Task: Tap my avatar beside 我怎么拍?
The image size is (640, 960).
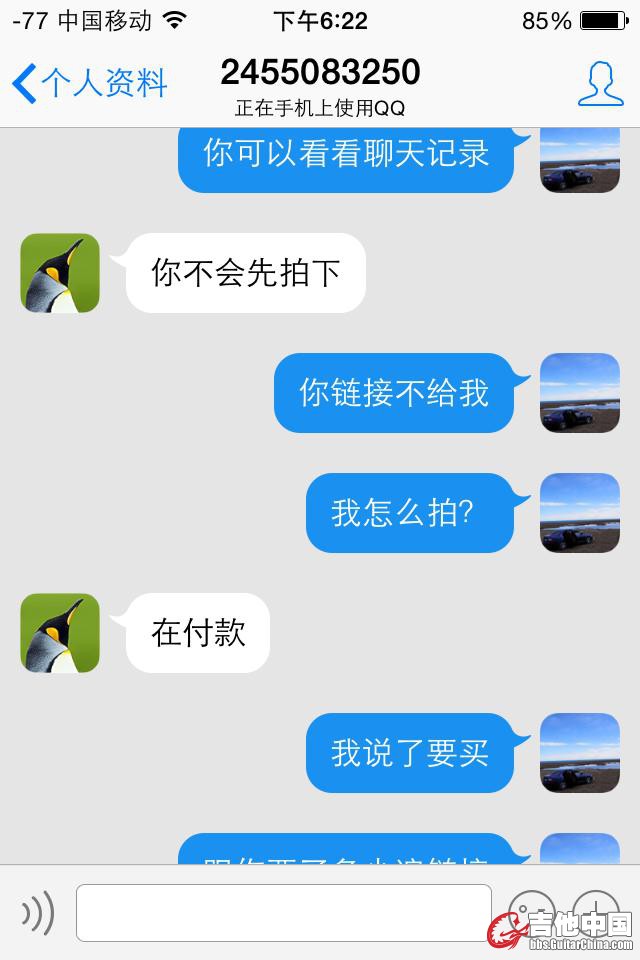Action: point(580,513)
